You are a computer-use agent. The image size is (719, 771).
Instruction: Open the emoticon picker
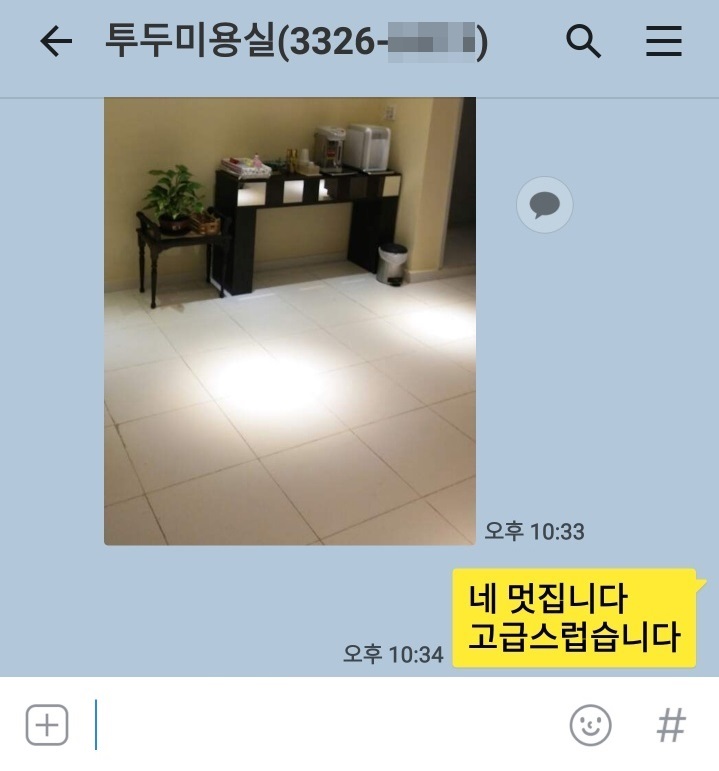click(590, 725)
